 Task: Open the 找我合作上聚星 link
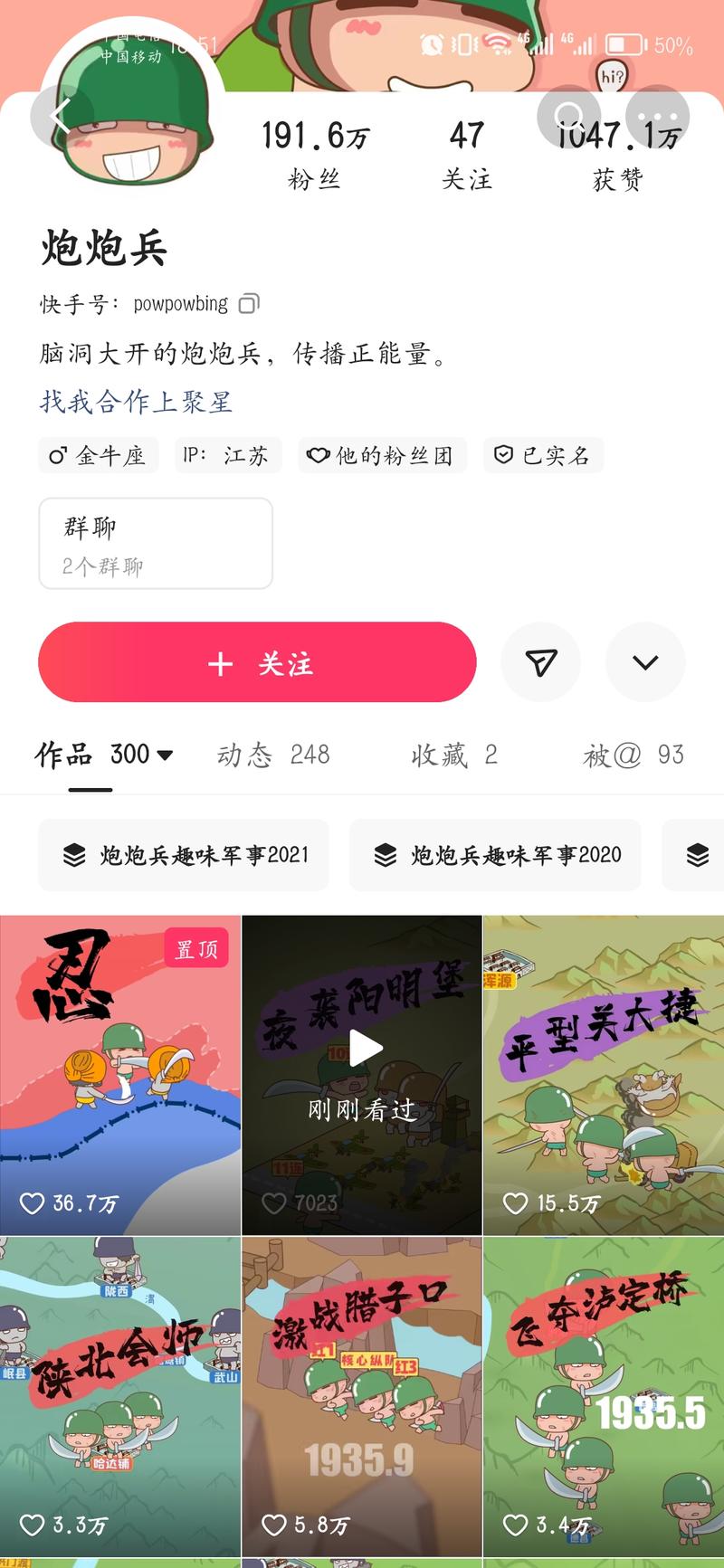tap(136, 402)
